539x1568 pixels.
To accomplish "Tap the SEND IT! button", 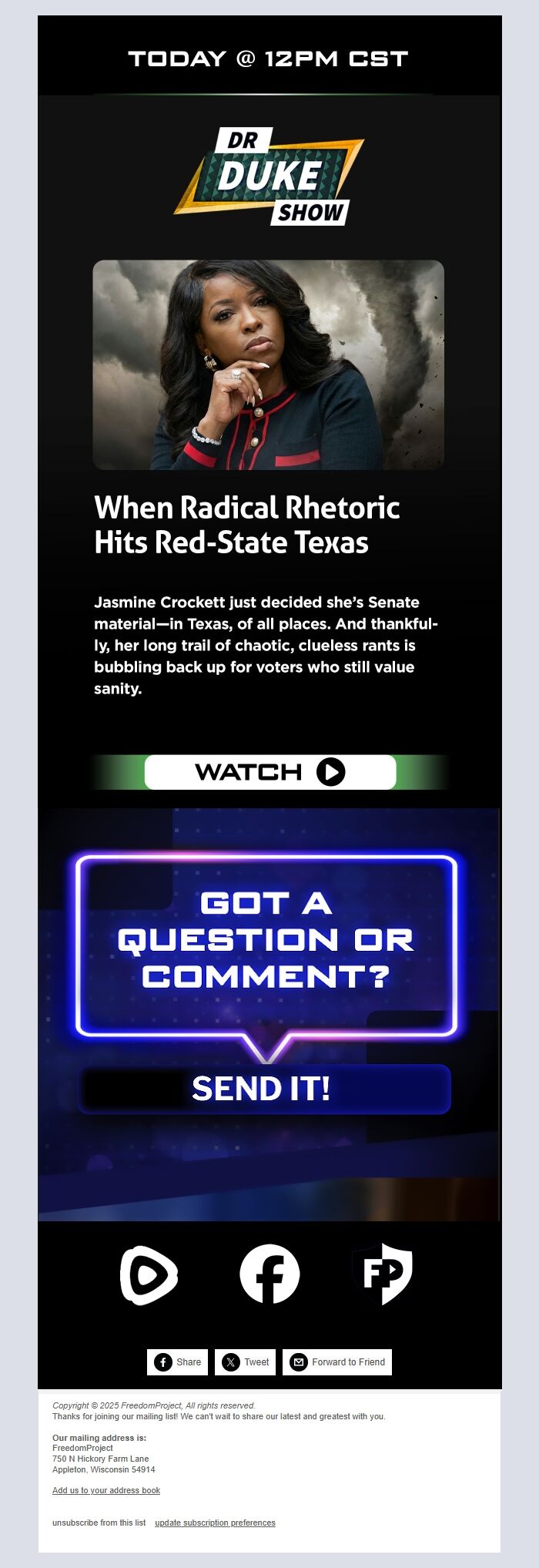I will tap(263, 1089).
